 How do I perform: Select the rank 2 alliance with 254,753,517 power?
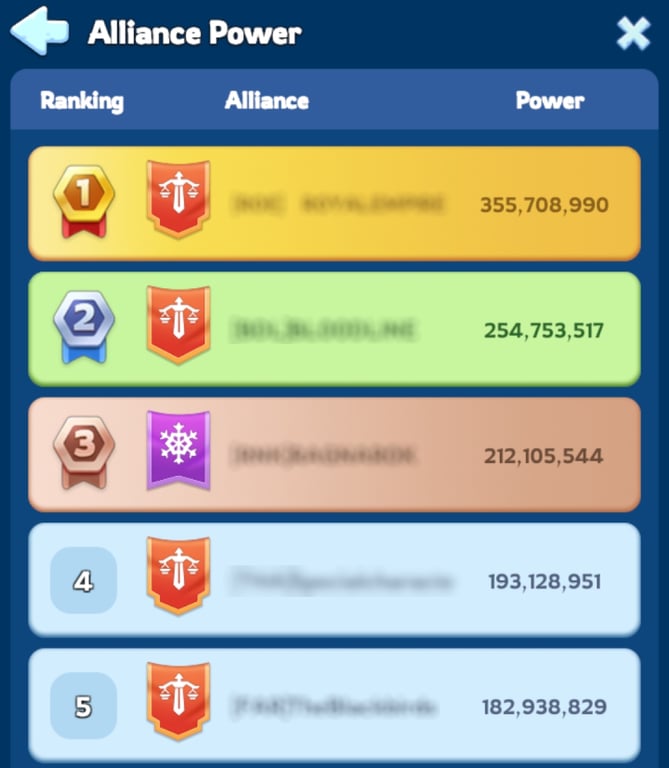click(x=334, y=329)
